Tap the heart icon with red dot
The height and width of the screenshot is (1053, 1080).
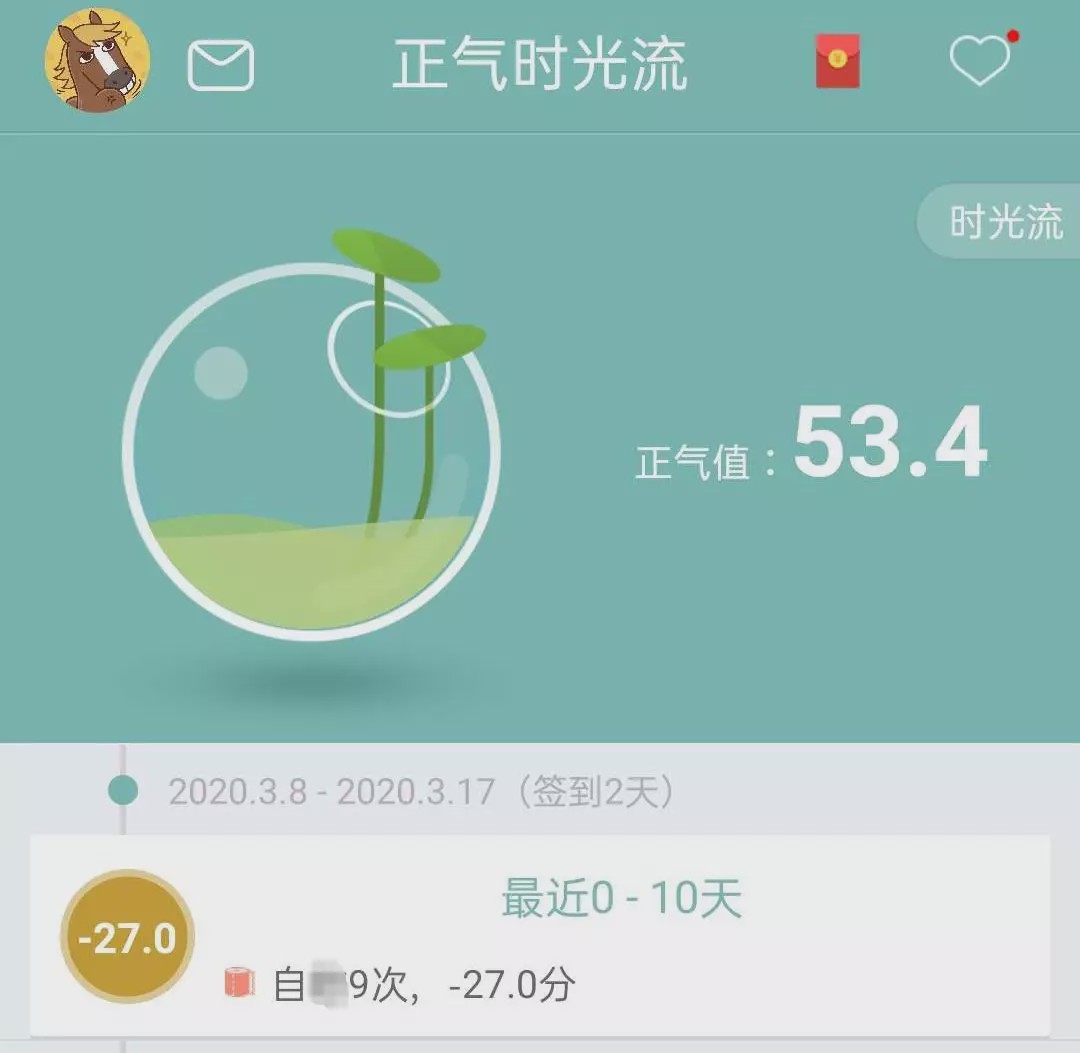[x=980, y=62]
